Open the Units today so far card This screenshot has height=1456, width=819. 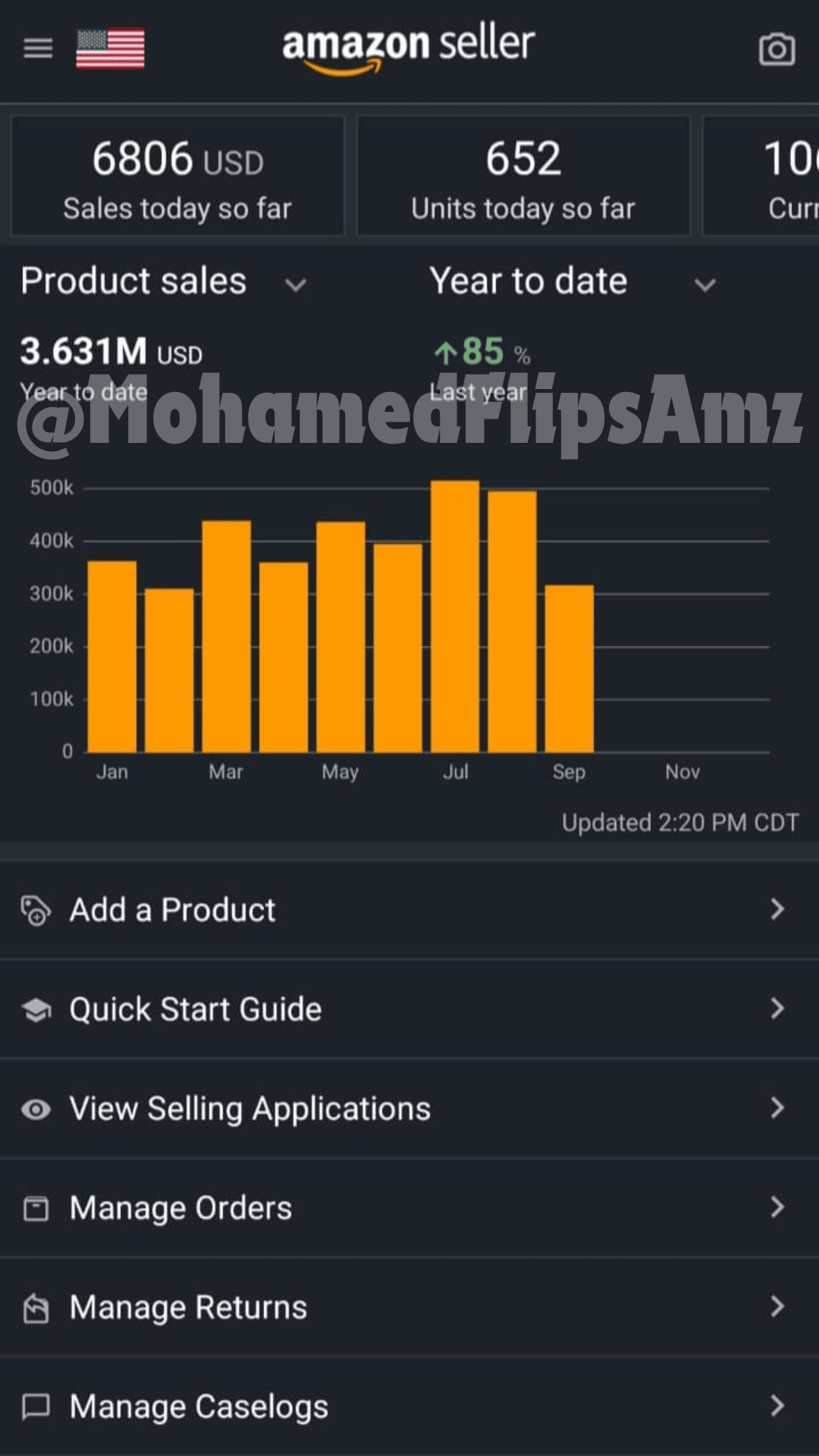point(523,176)
